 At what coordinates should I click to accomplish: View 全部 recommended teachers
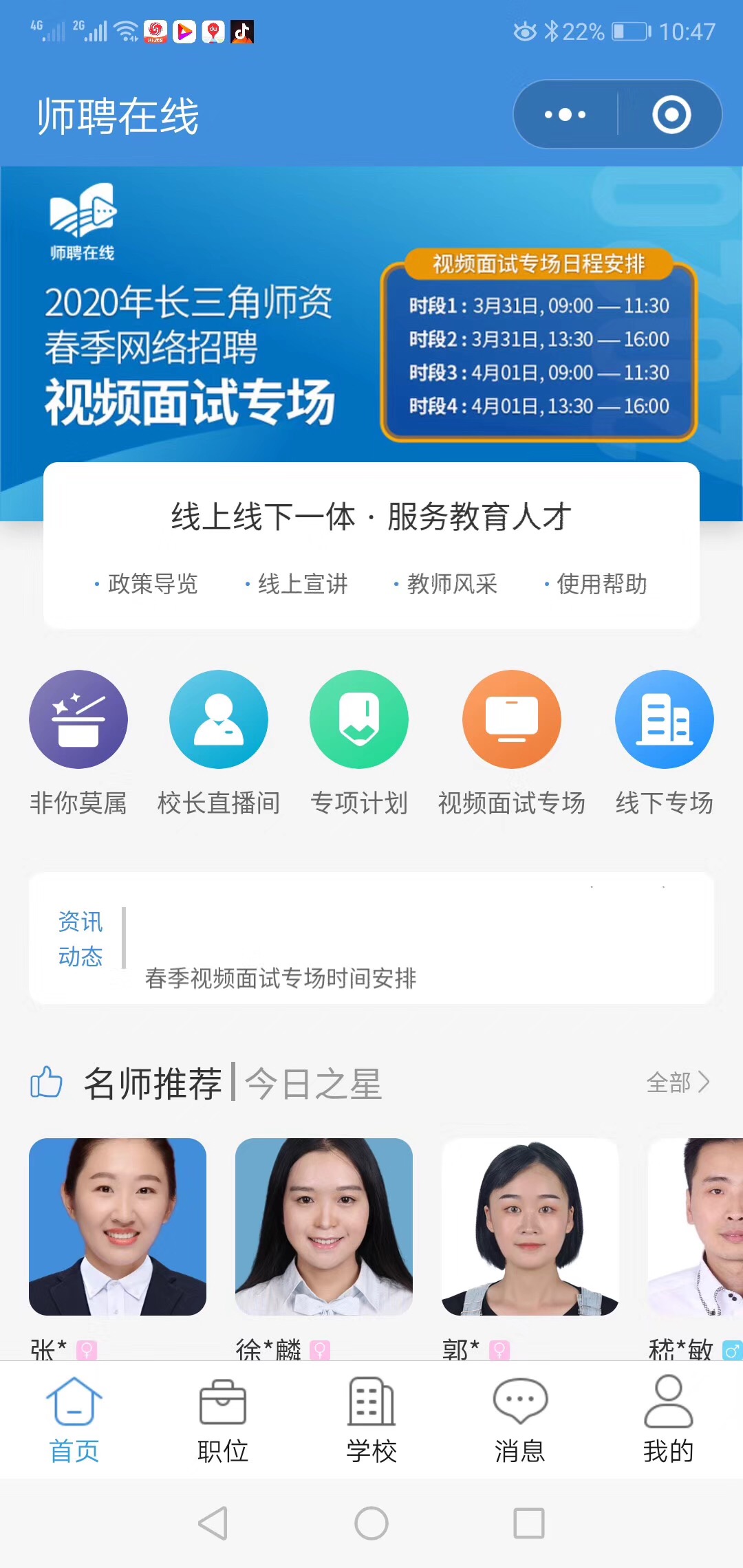click(678, 1082)
